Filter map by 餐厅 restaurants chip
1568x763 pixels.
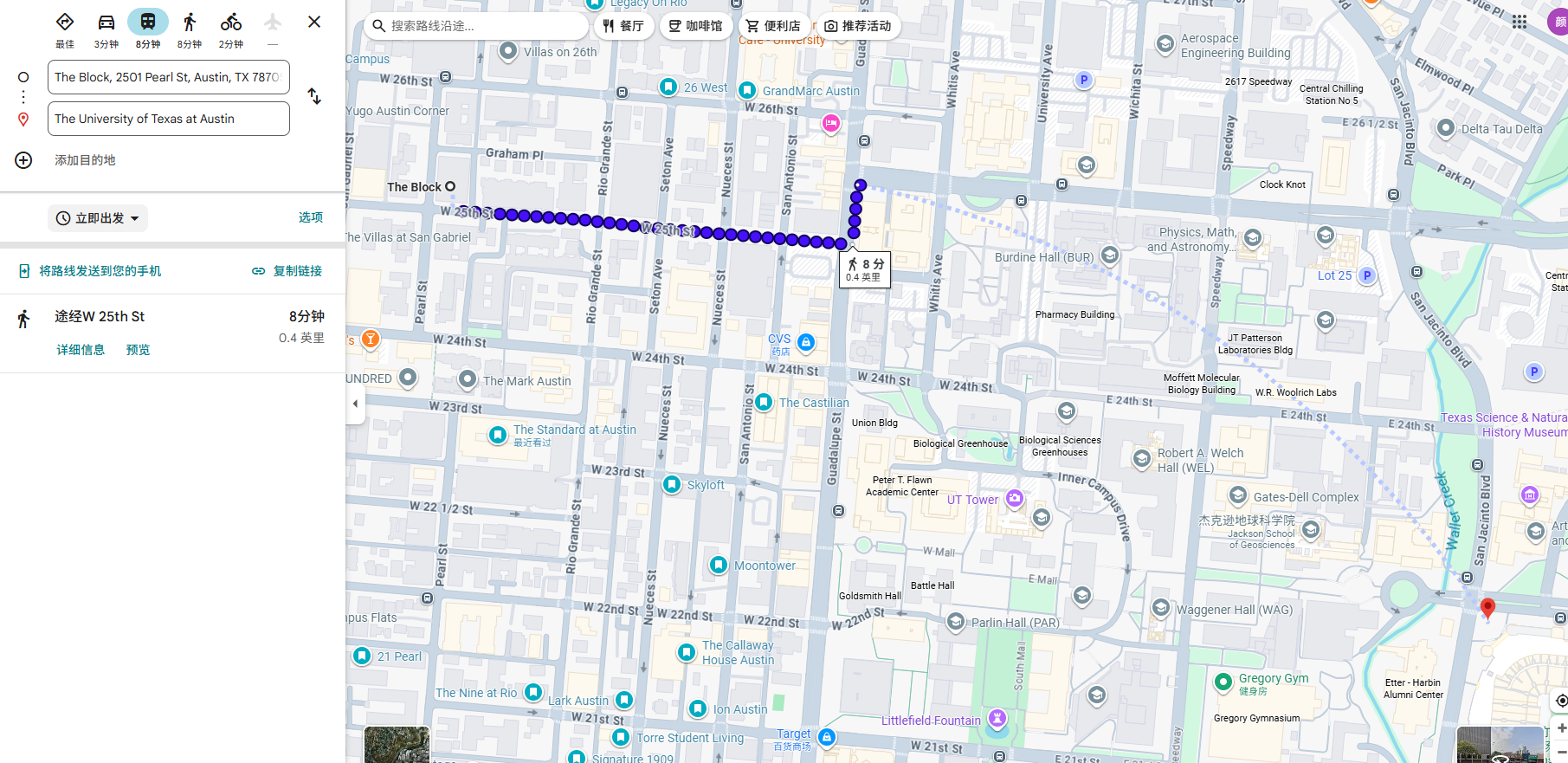coord(623,26)
